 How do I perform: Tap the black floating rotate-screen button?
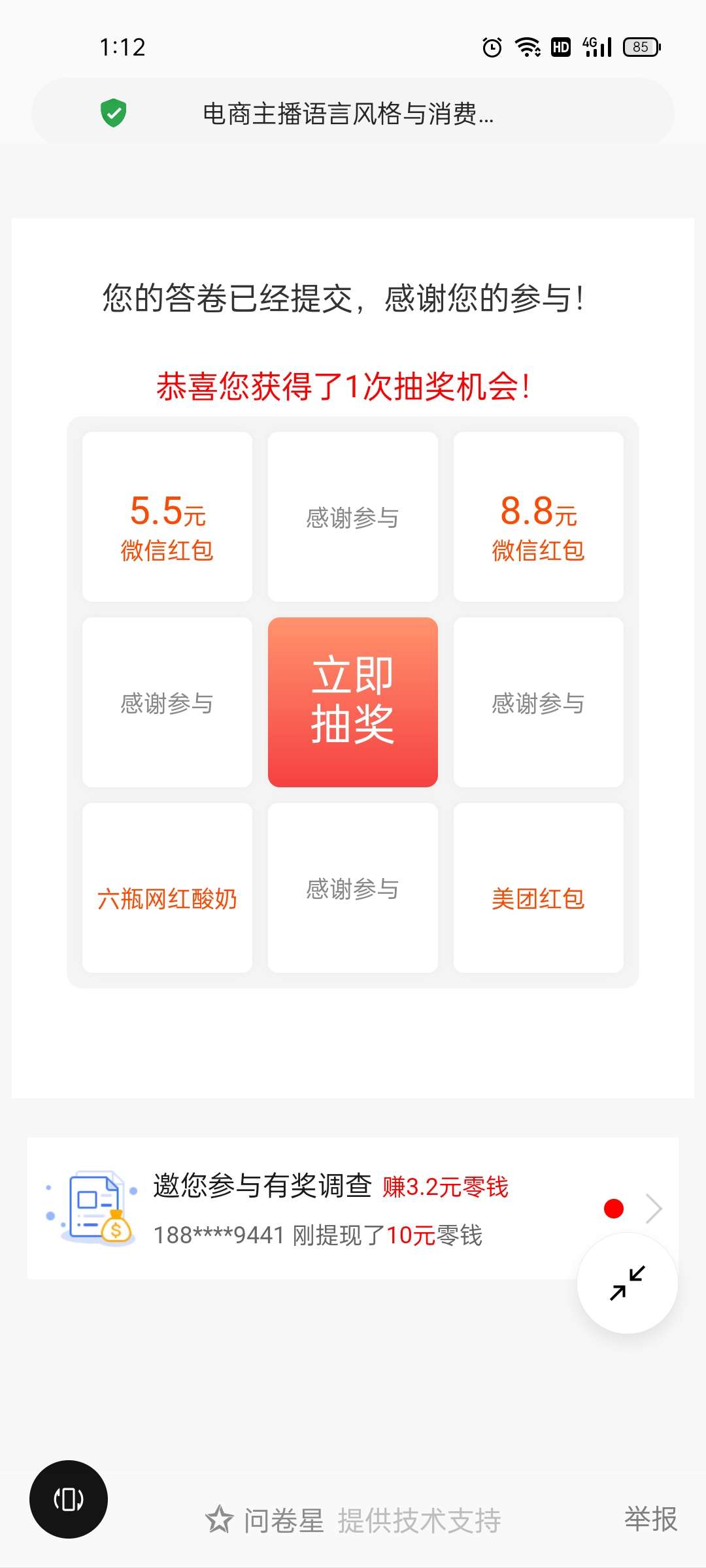[69, 1499]
